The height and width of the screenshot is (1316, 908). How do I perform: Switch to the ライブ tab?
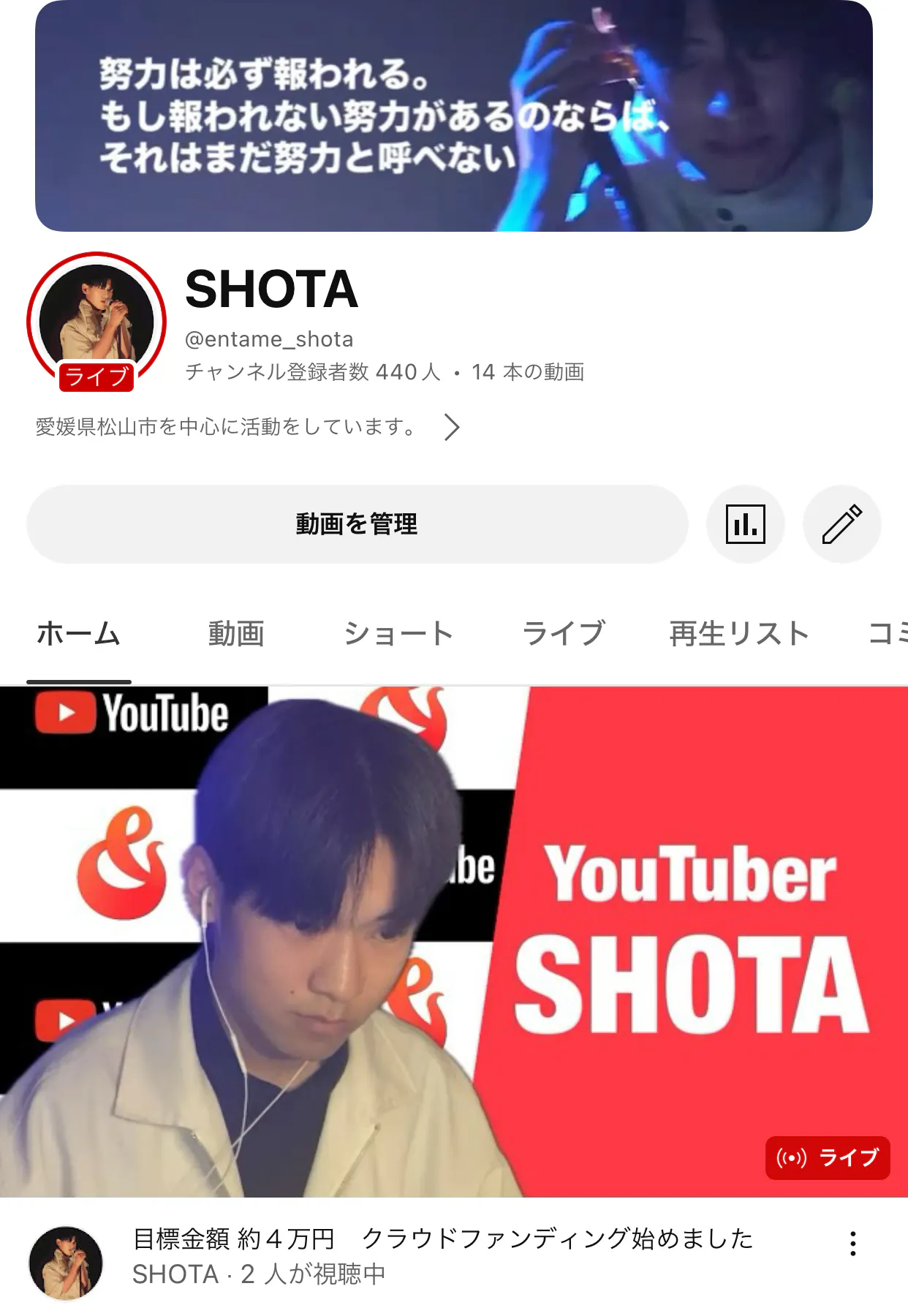click(563, 633)
